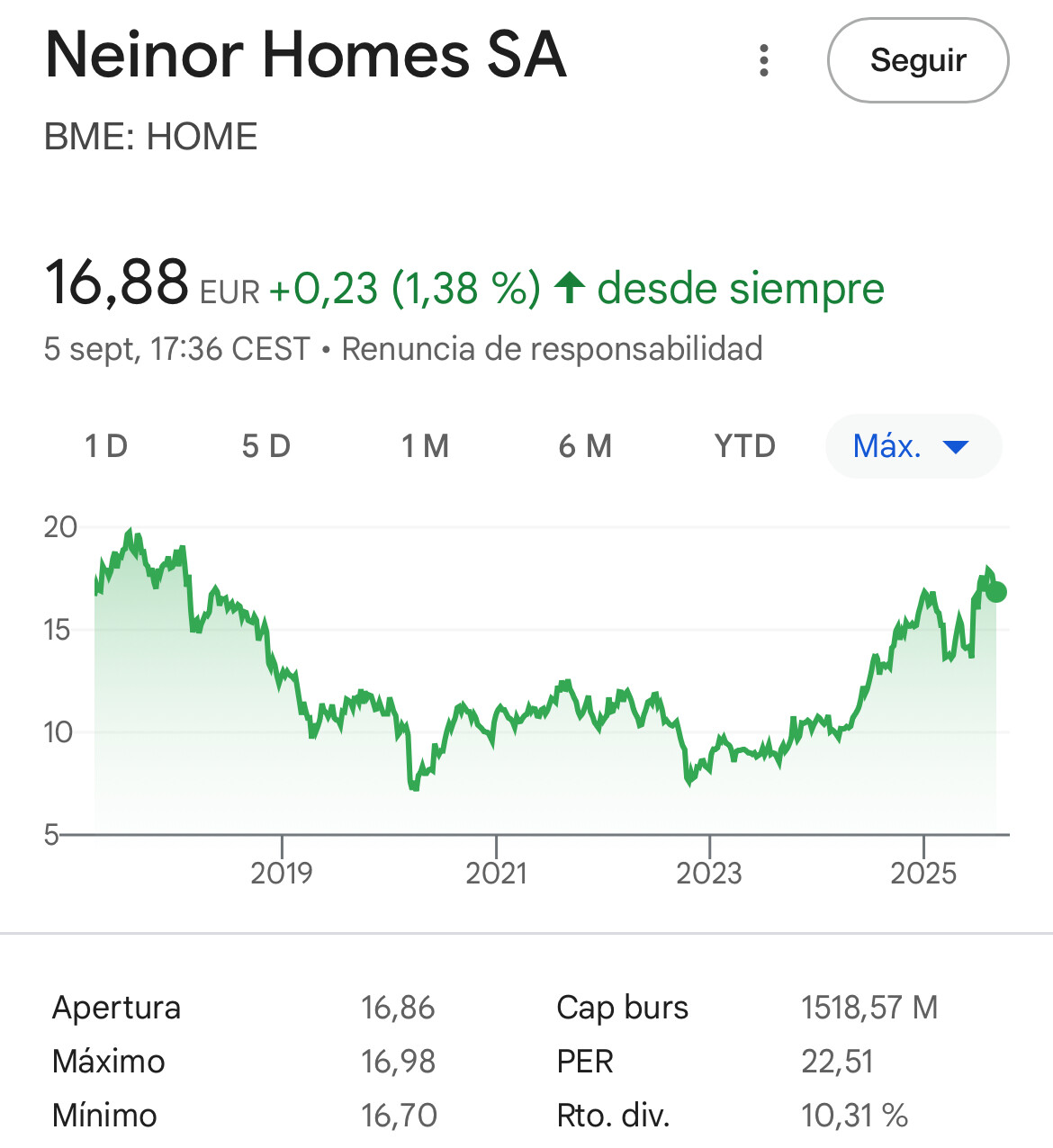
Task: Open the Renuncia de responsabilidad link
Action: [552, 349]
